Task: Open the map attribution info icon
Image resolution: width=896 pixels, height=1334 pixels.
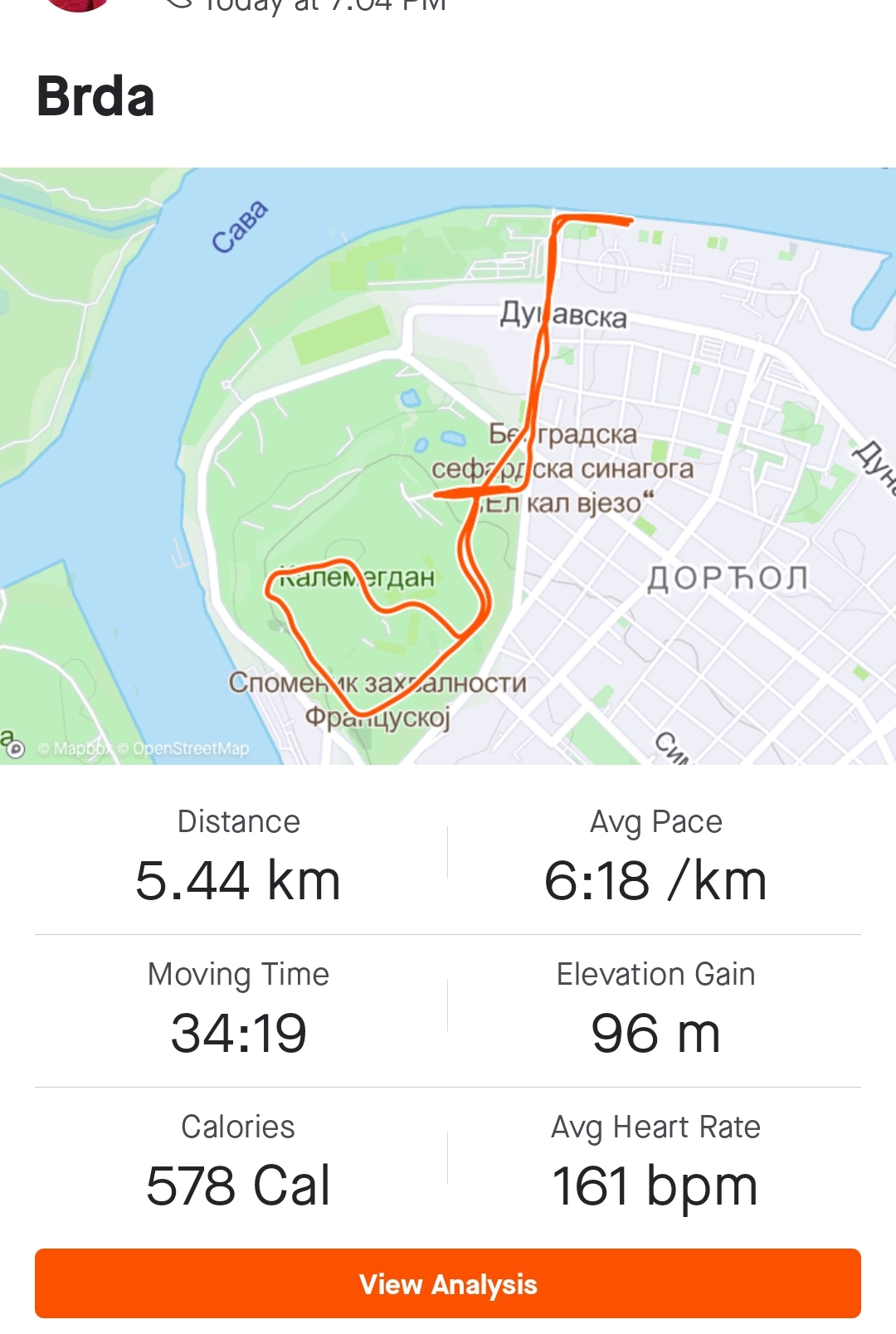Action: pyautogui.click(x=15, y=748)
